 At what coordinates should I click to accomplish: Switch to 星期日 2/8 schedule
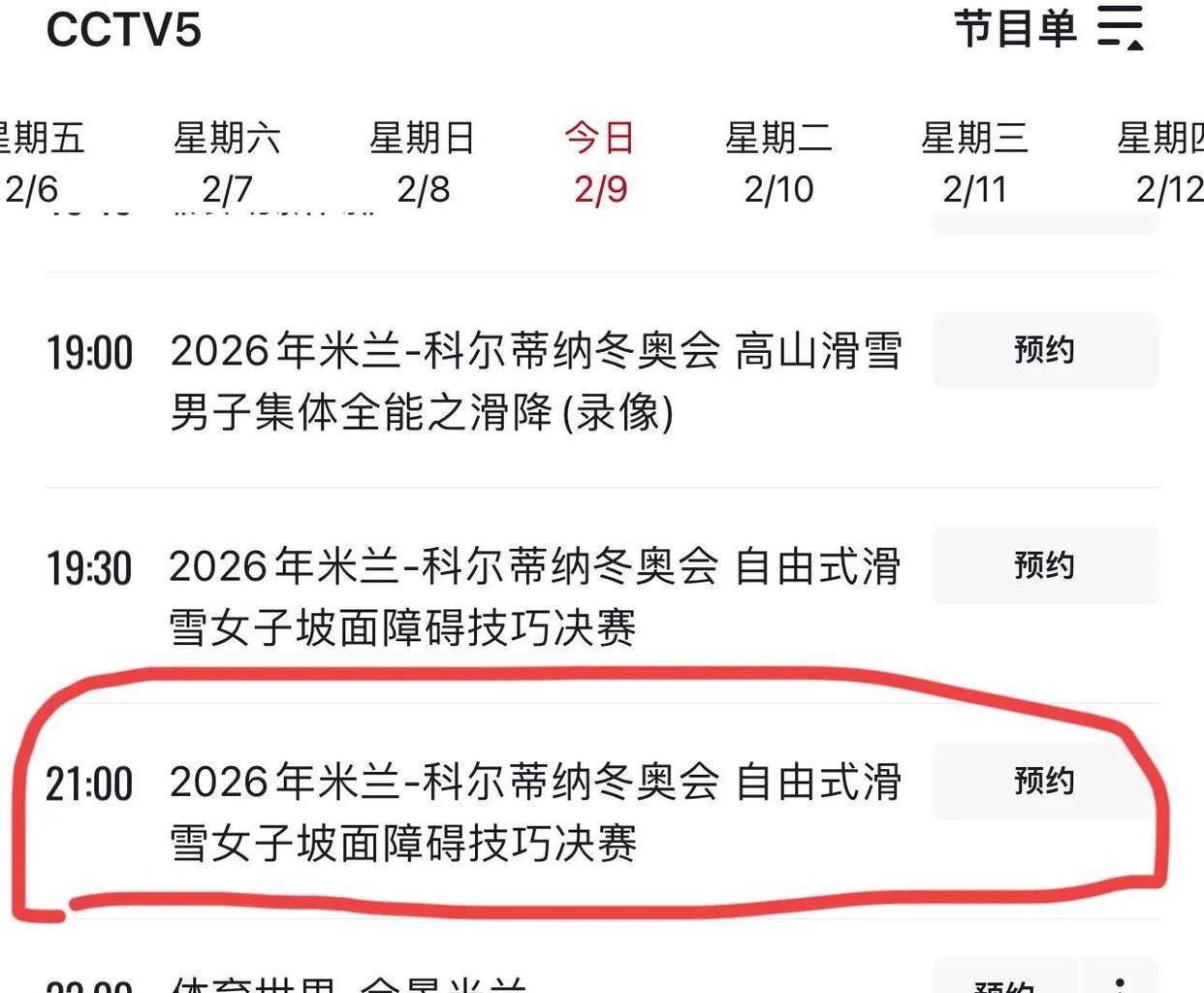423,163
